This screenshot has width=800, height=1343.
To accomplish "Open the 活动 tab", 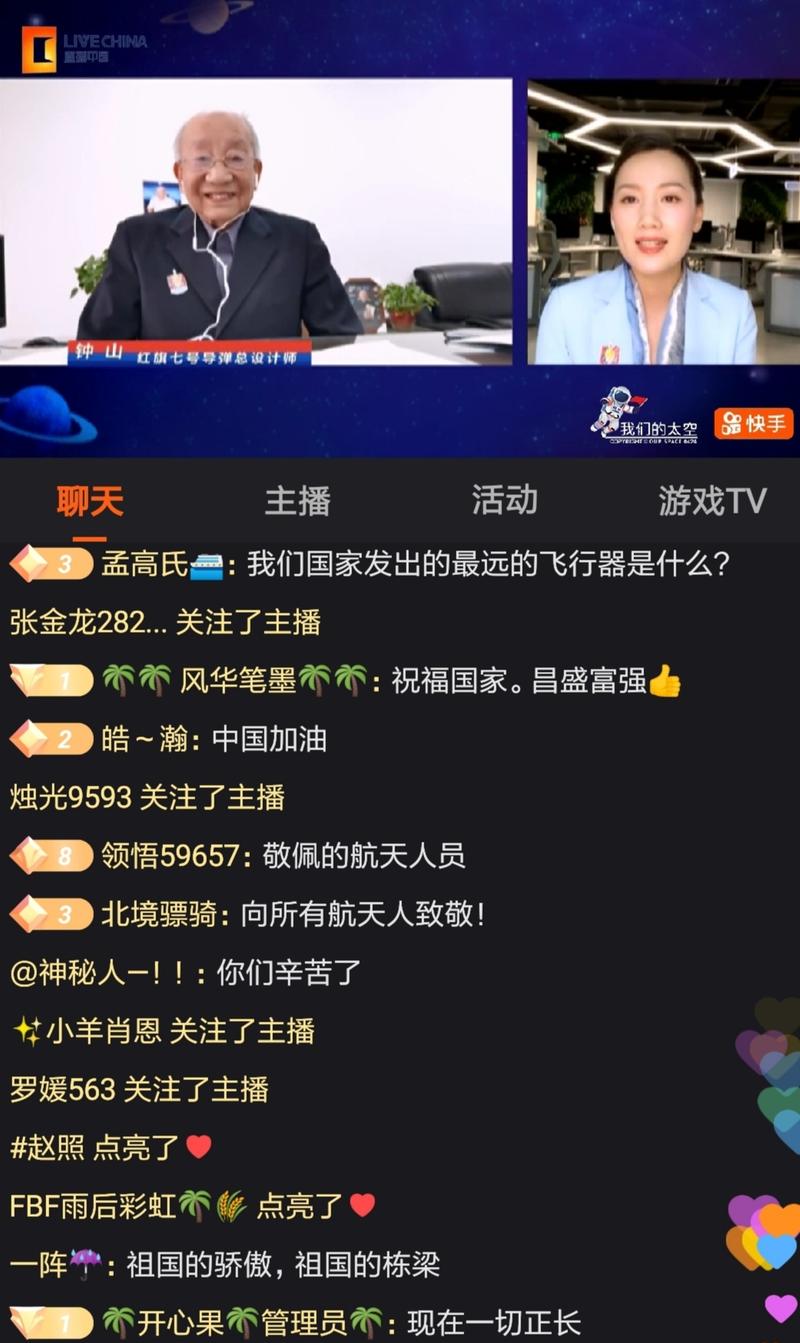I will click(504, 500).
